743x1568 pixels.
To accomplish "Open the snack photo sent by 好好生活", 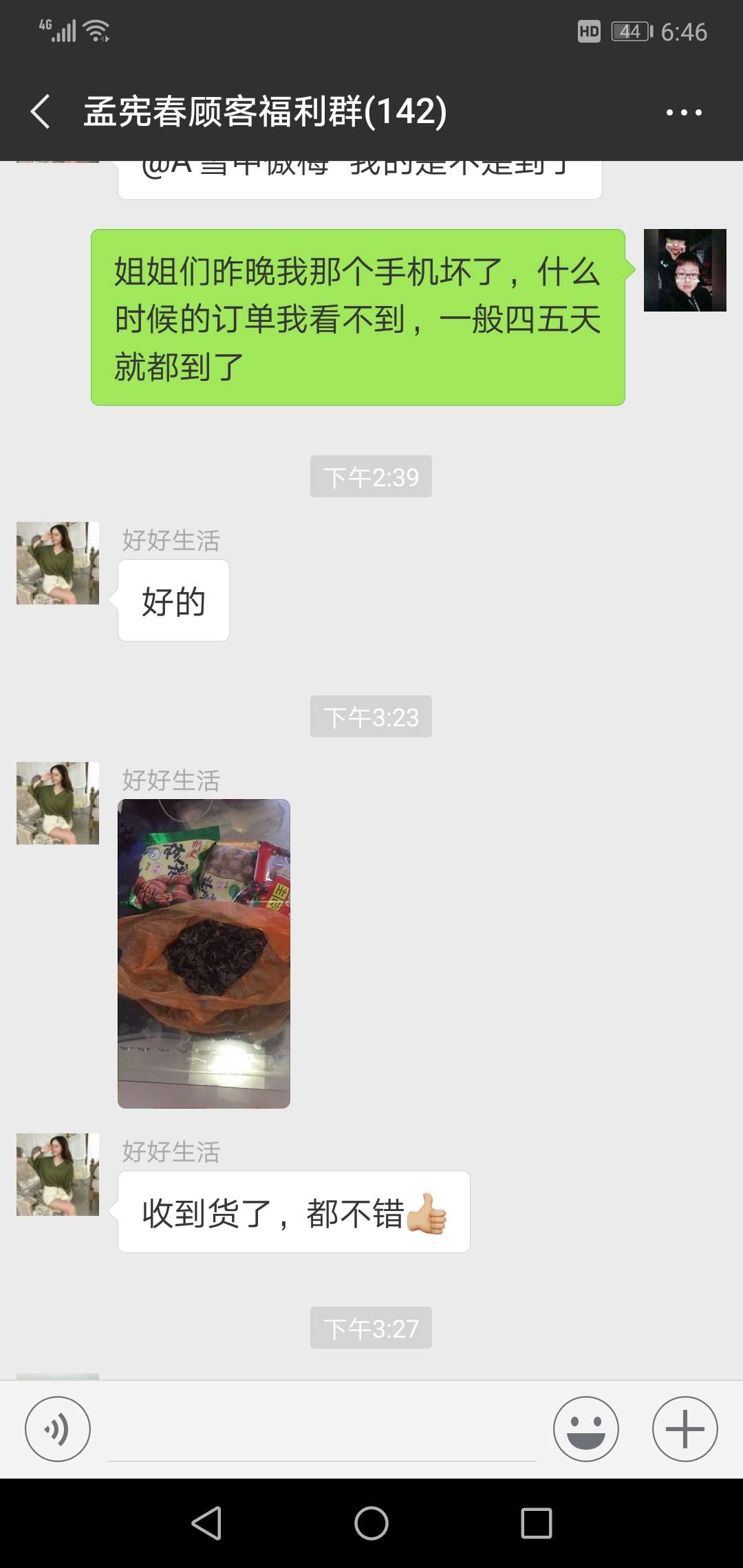I will (x=204, y=952).
